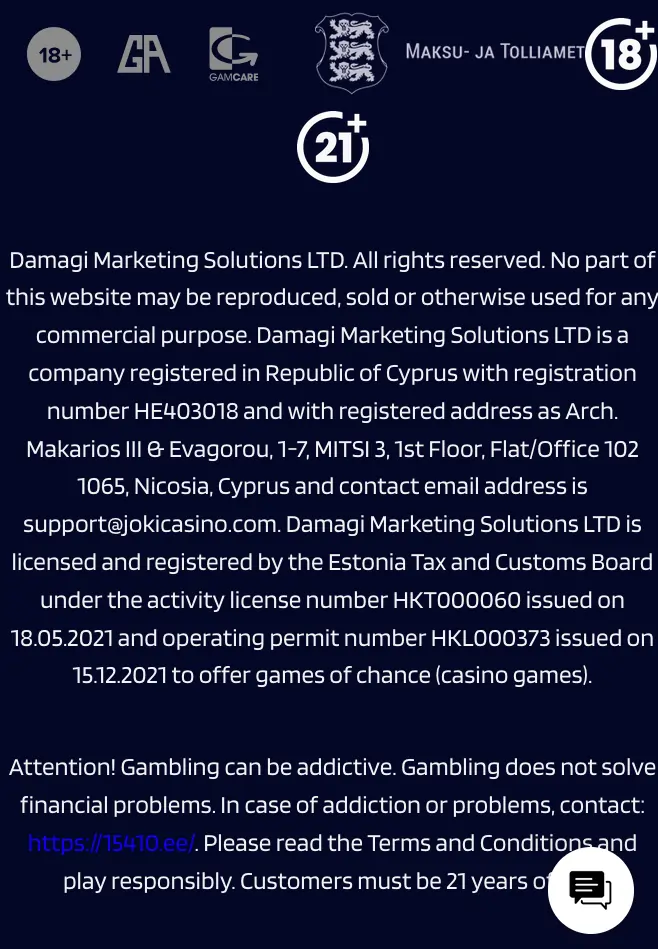Viewport: 658px width, 949px height.
Task: Tap the GA Gamblers Anonymous logo
Action: [x=144, y=54]
